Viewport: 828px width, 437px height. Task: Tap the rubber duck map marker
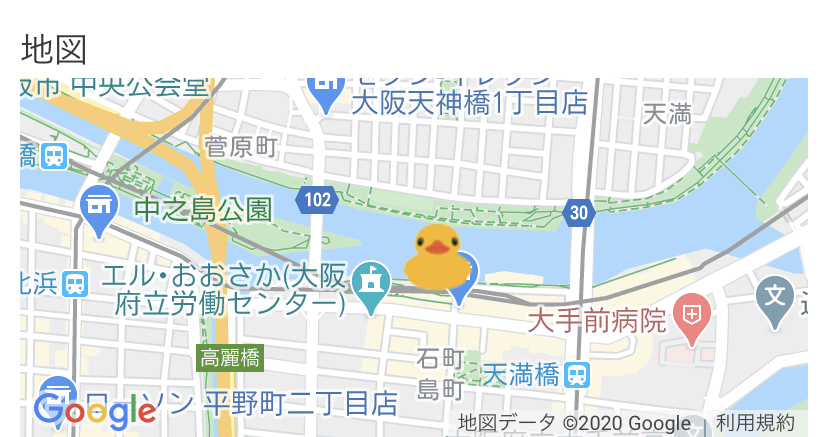437,258
